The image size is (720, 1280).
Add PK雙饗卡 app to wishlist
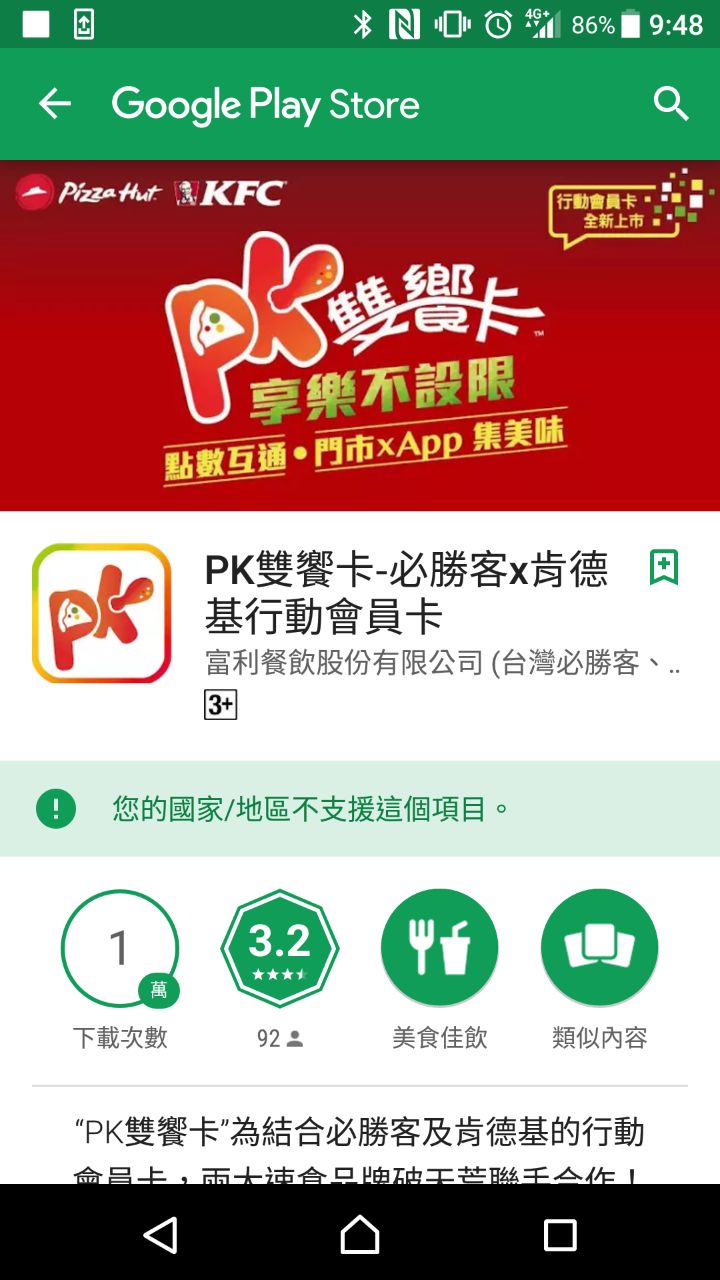point(664,567)
